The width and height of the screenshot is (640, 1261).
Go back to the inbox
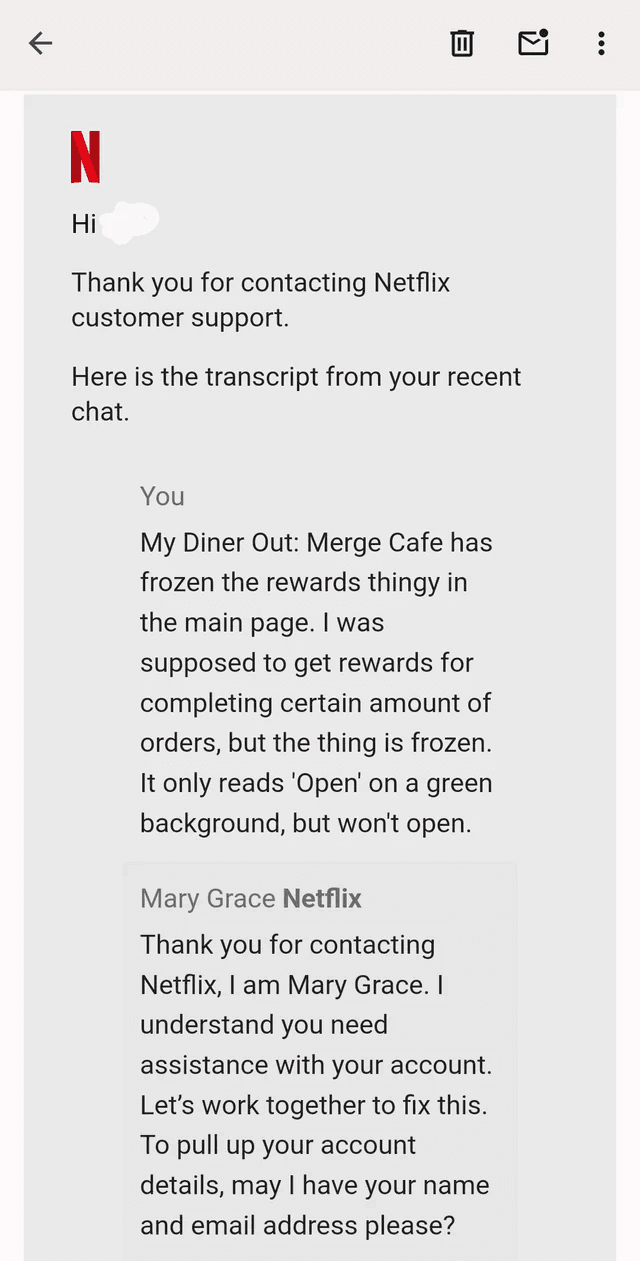pos(40,43)
